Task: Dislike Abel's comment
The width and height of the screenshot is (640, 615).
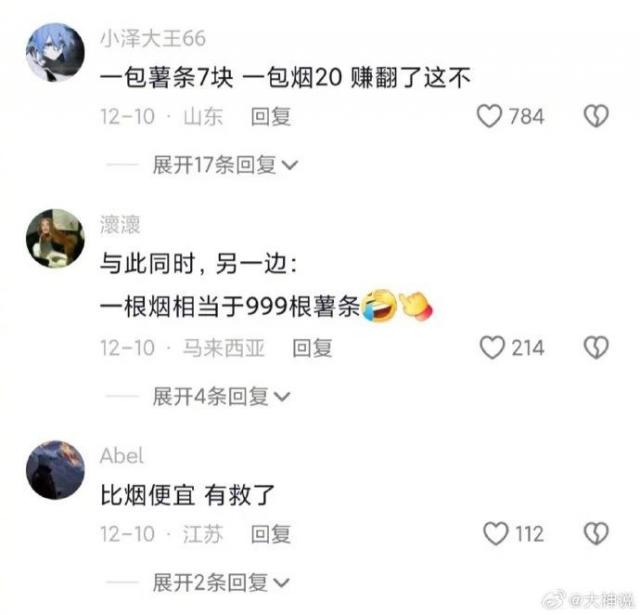Action: coord(596,533)
